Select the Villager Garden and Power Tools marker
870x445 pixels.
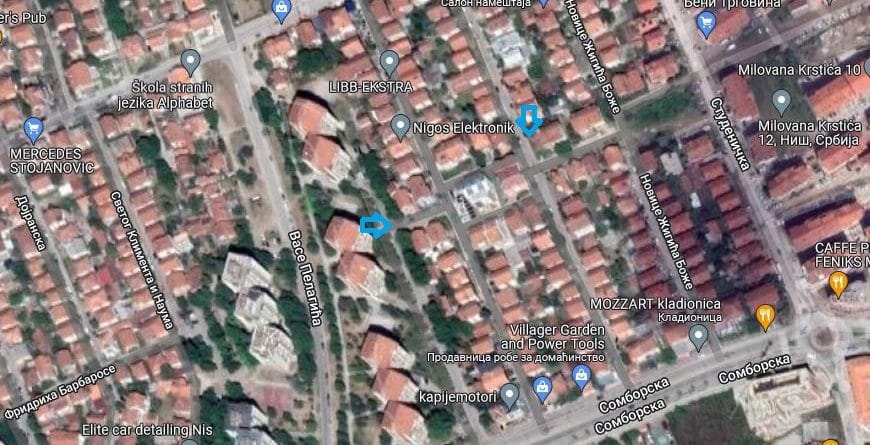[581, 375]
